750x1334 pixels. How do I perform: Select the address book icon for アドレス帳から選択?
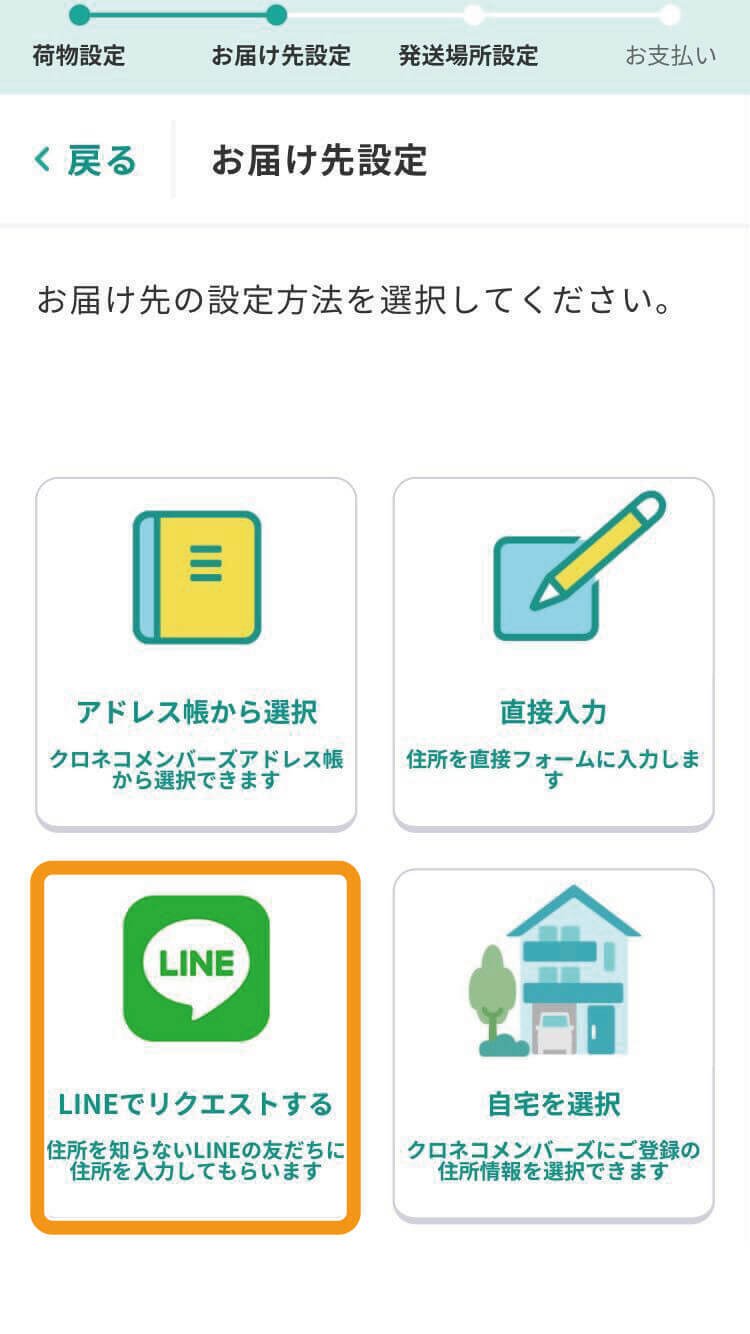click(x=197, y=578)
